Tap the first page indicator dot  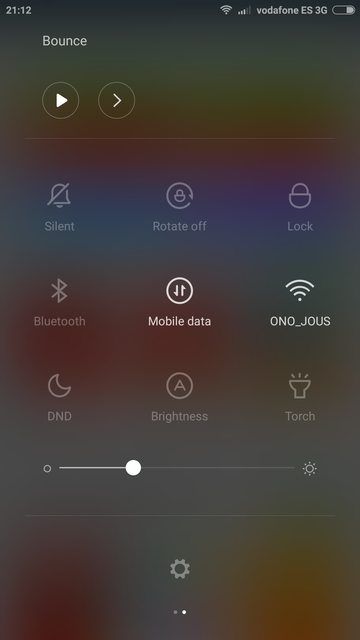point(176,612)
